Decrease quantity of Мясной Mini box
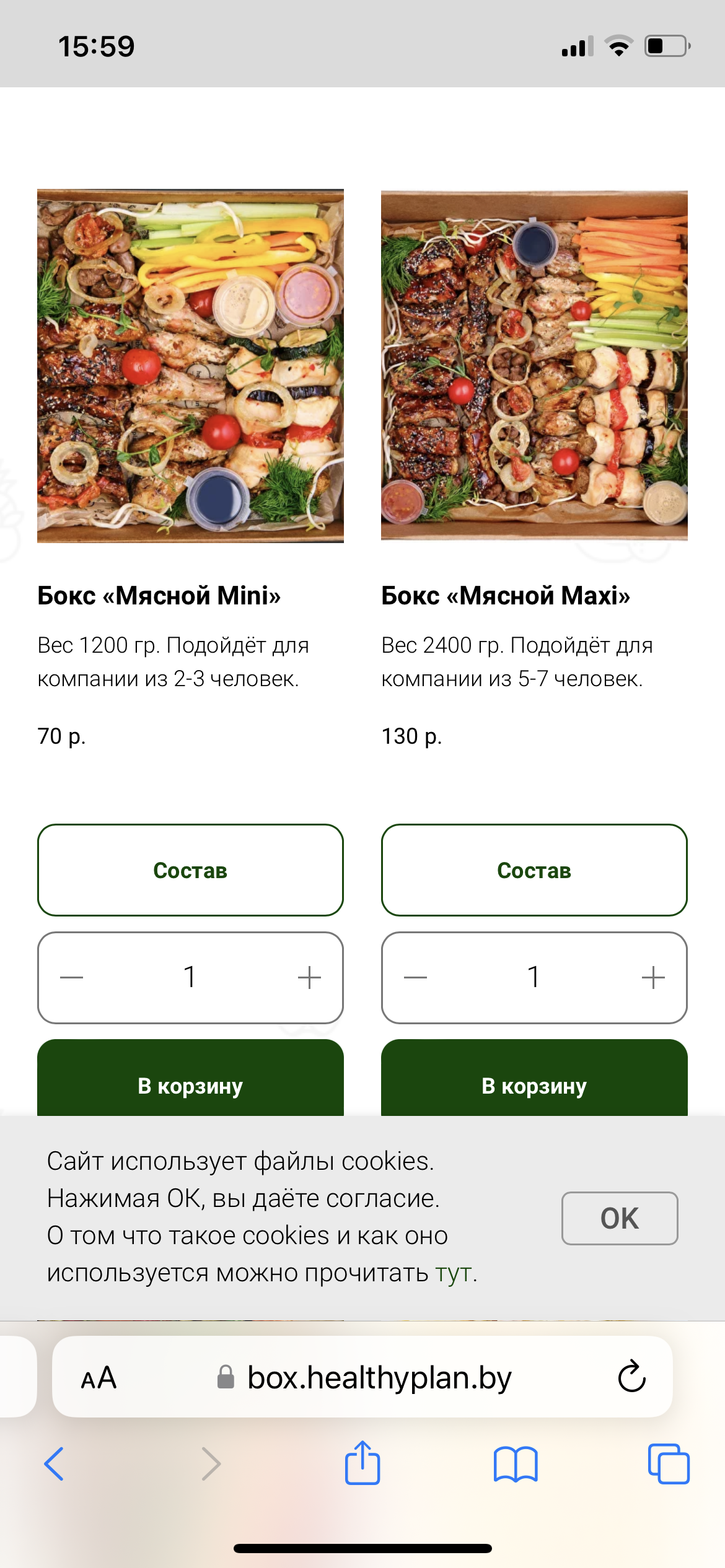This screenshot has height=1568, width=725. 72,978
